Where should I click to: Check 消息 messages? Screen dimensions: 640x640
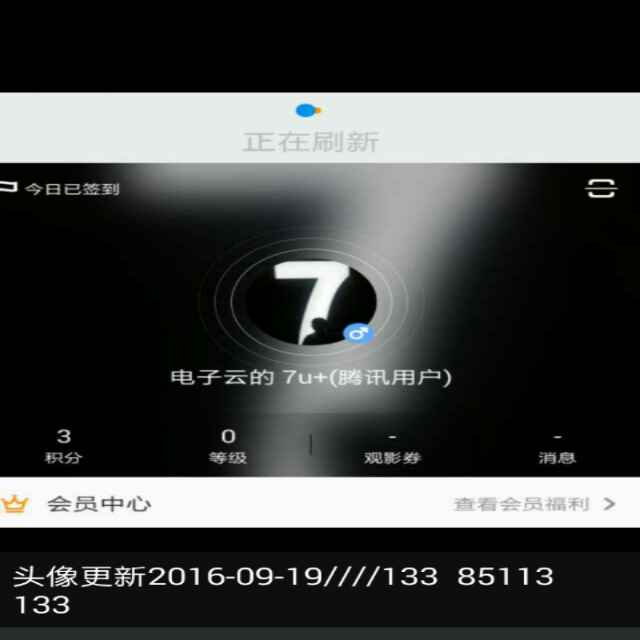557,447
